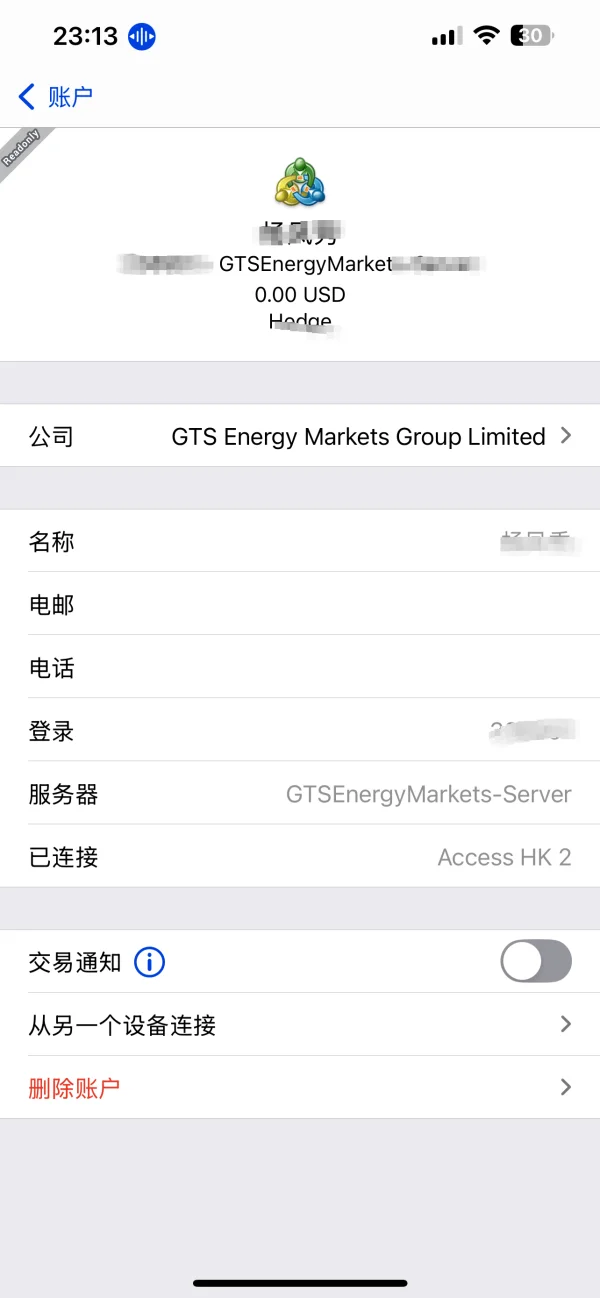
Task: Open 从另一个设备连接
Action: coord(300,1025)
